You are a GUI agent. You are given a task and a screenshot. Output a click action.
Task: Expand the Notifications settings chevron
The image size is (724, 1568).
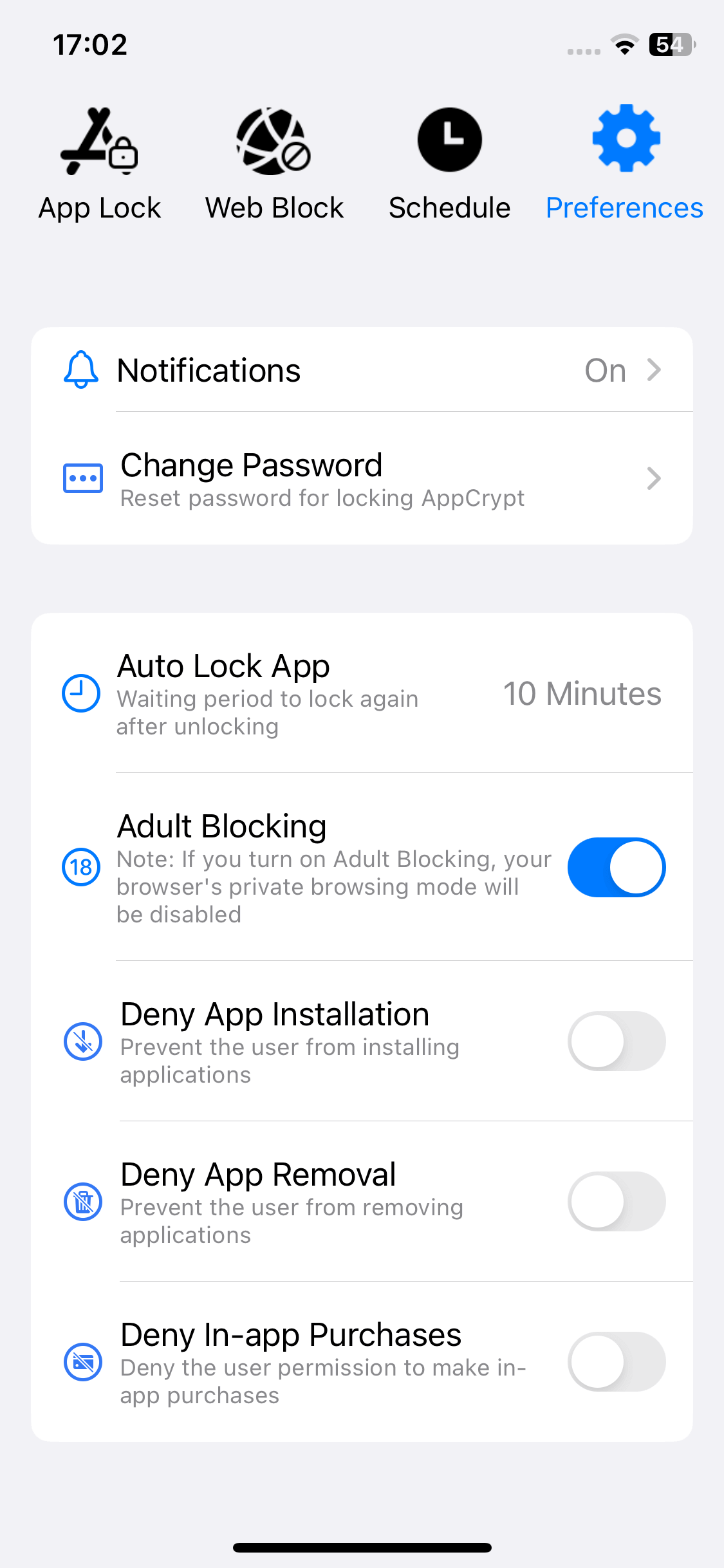point(655,369)
